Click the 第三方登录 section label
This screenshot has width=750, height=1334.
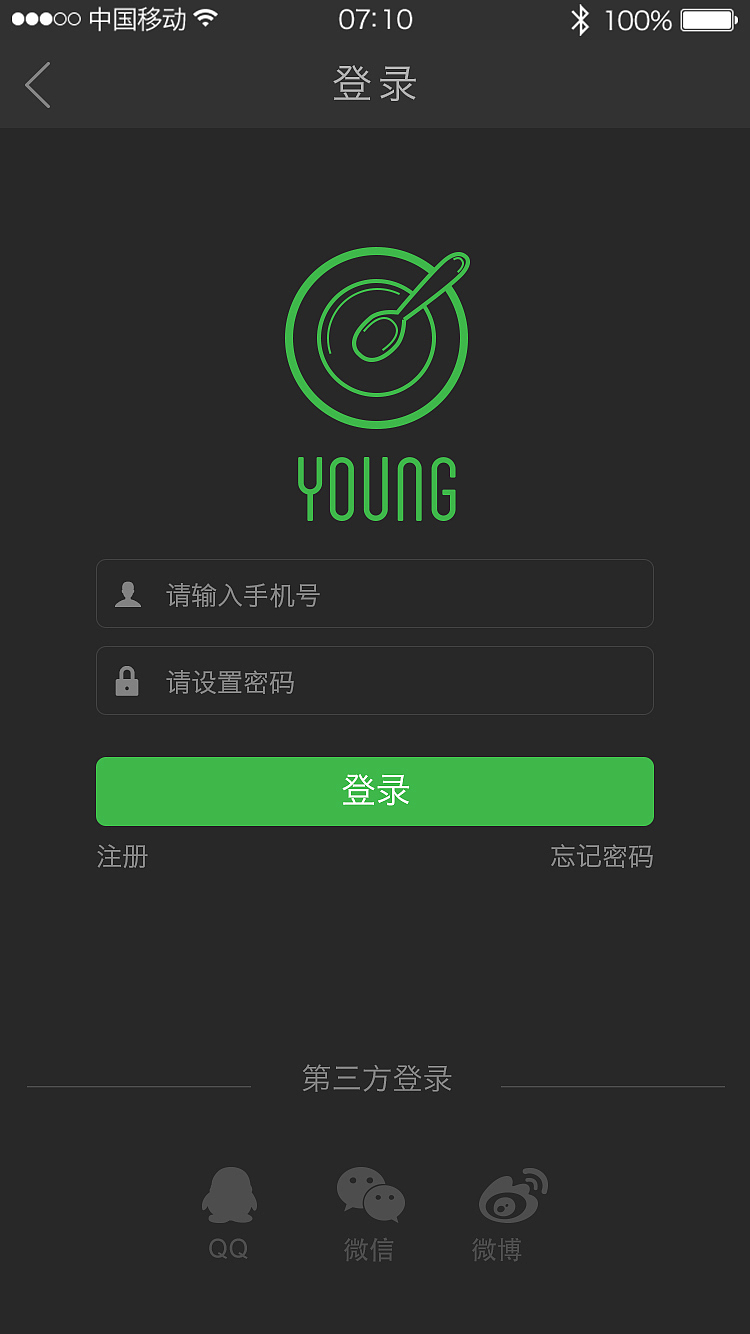click(375, 1080)
